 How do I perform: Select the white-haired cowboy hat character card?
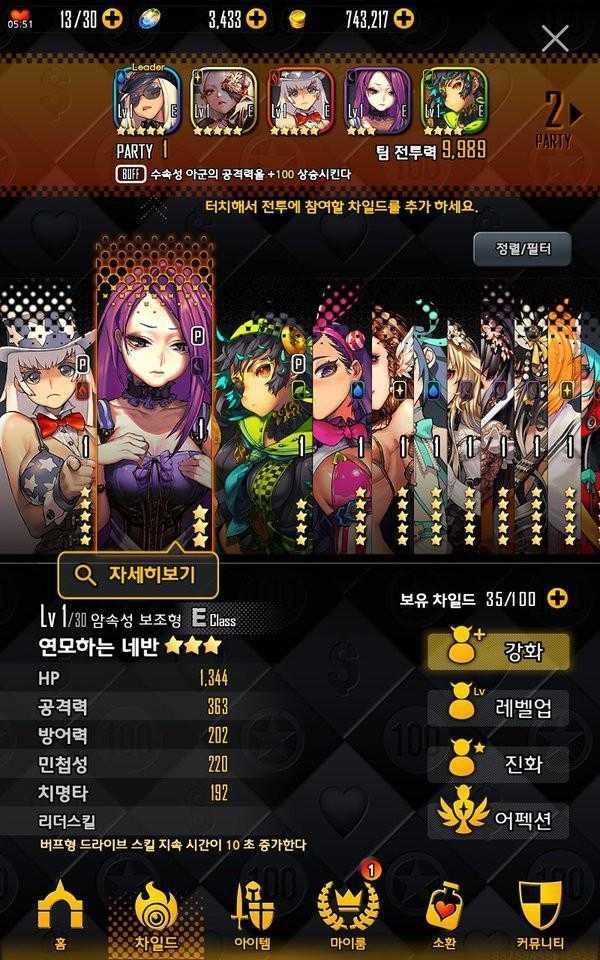coord(45,420)
